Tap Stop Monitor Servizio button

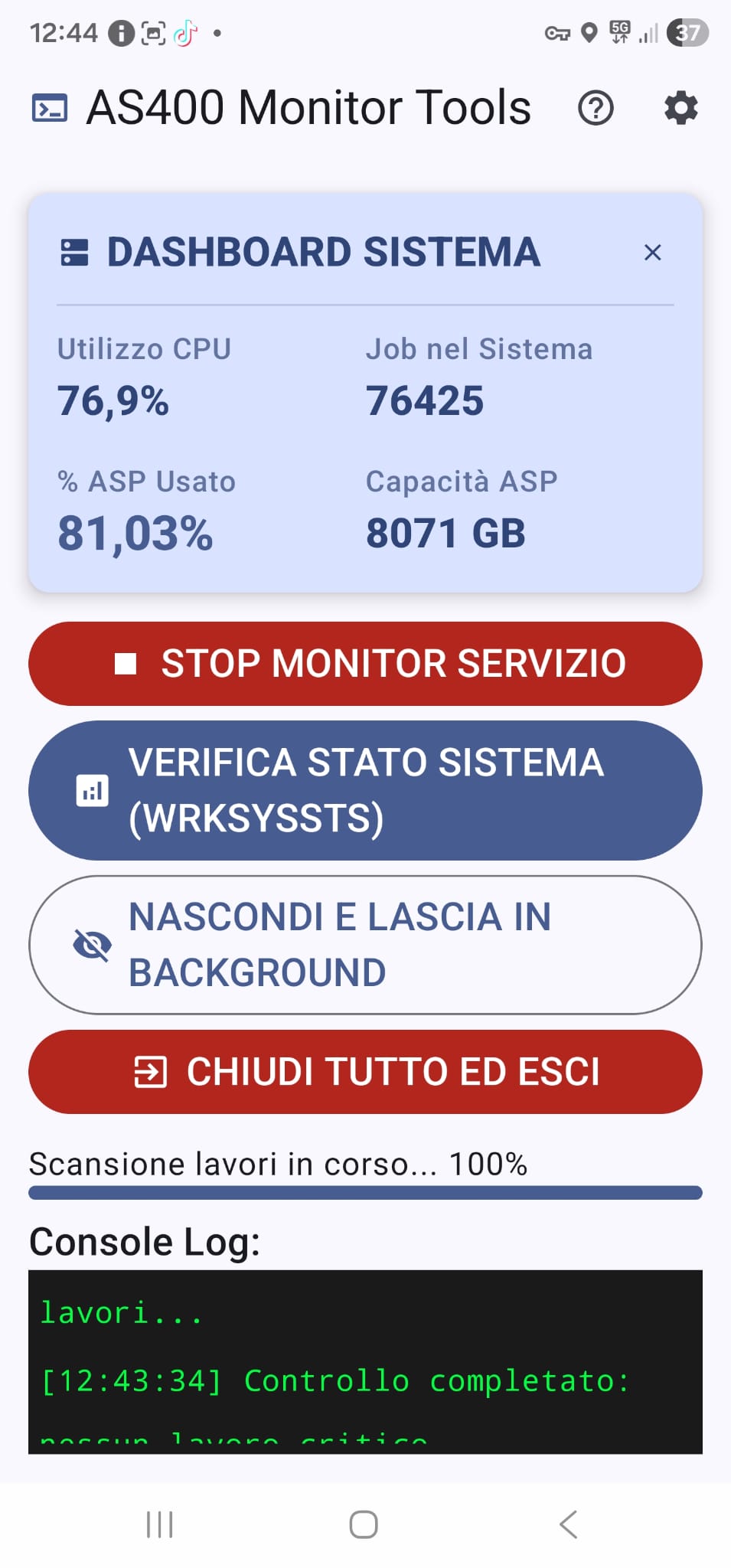[365, 663]
